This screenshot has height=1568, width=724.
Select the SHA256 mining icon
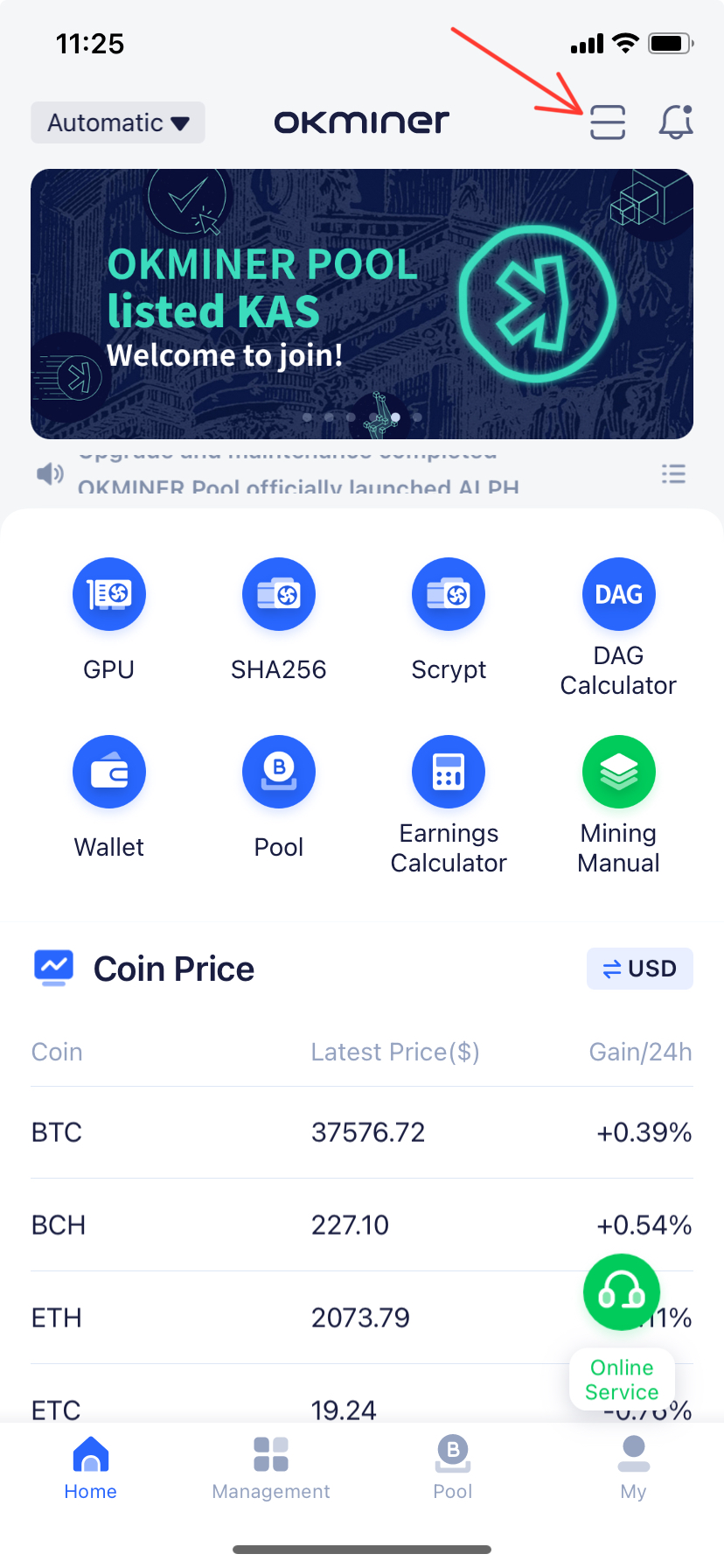278,594
